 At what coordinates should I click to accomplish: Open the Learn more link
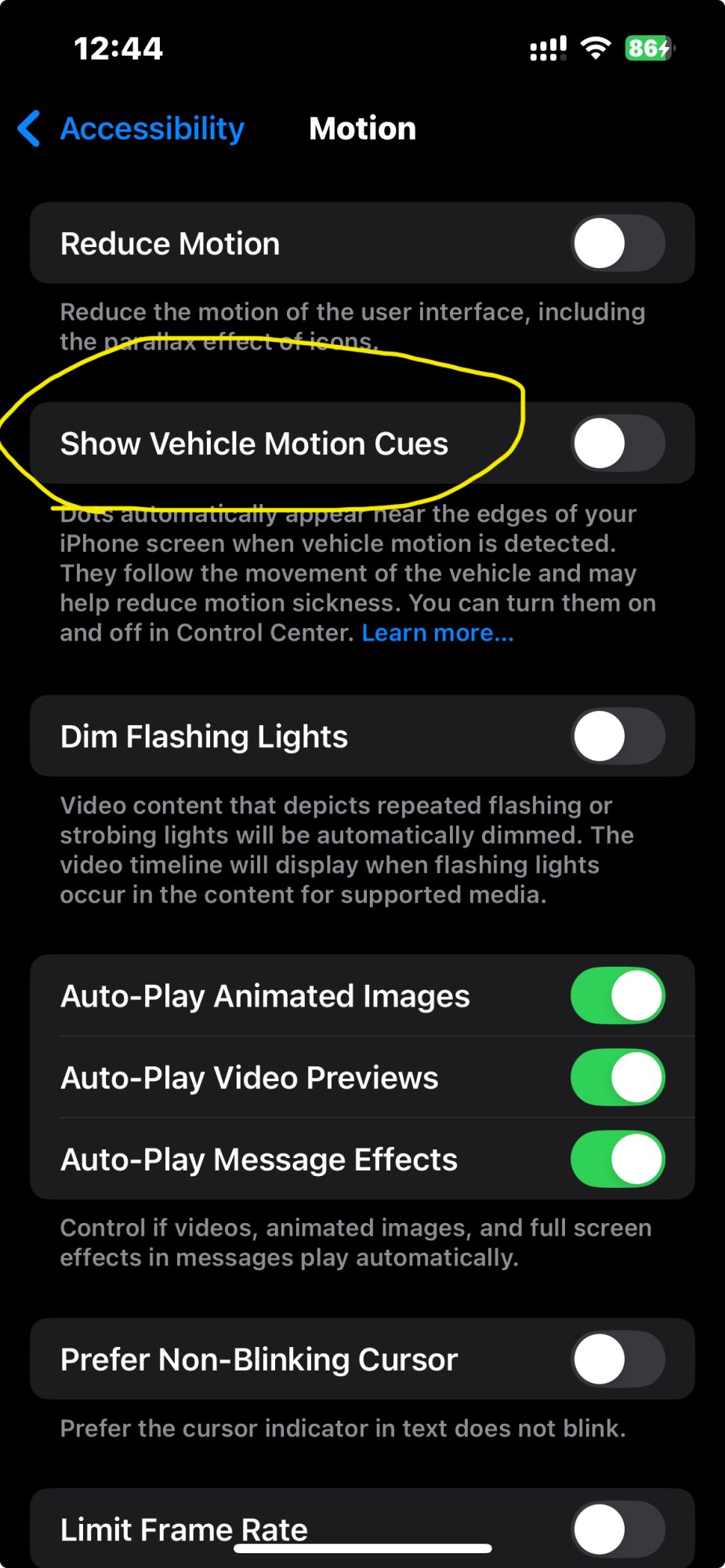click(x=437, y=633)
